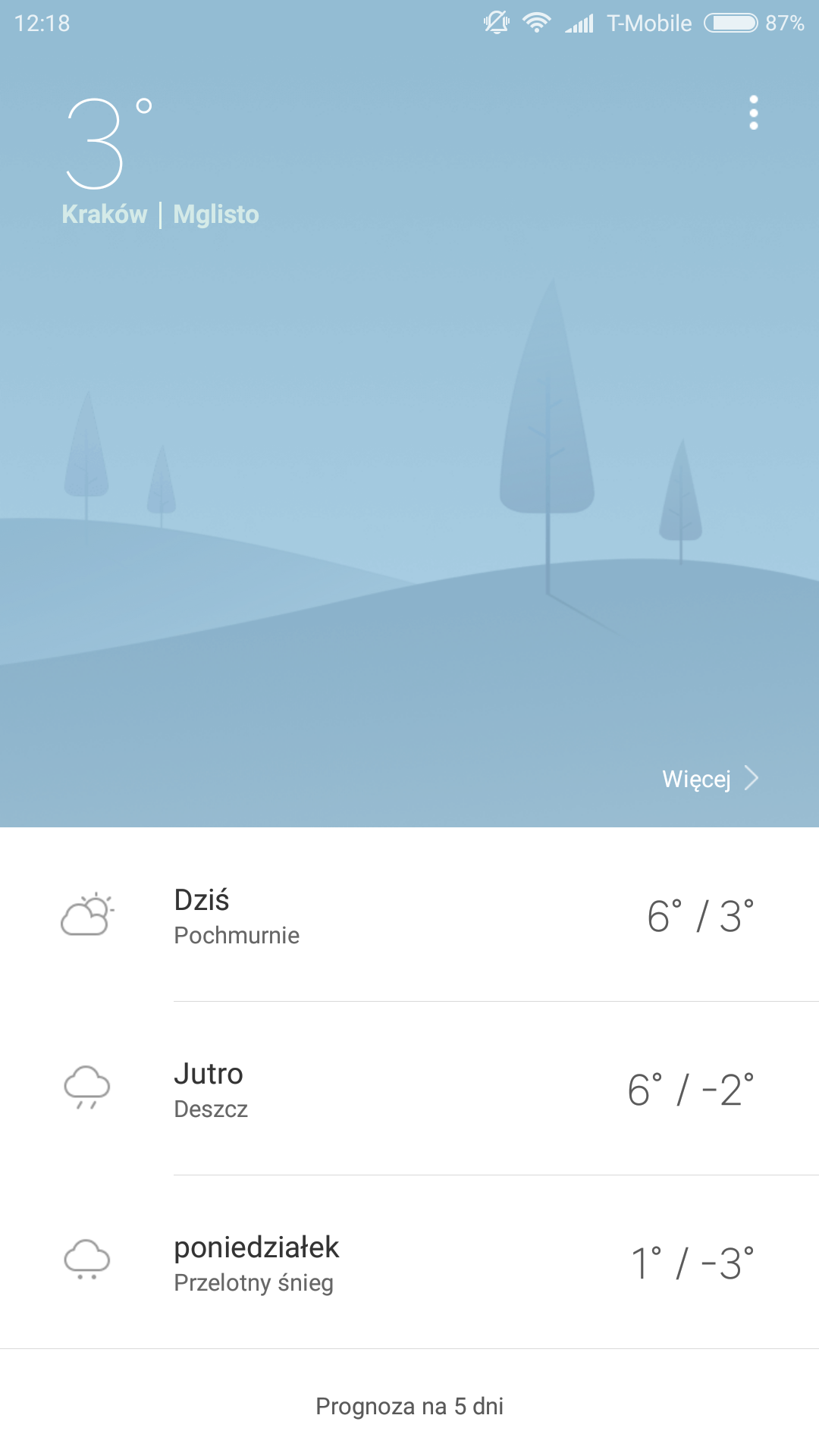Open today's Dziś Pochmurnie forecast row
The image size is (819, 1456).
[x=409, y=916]
